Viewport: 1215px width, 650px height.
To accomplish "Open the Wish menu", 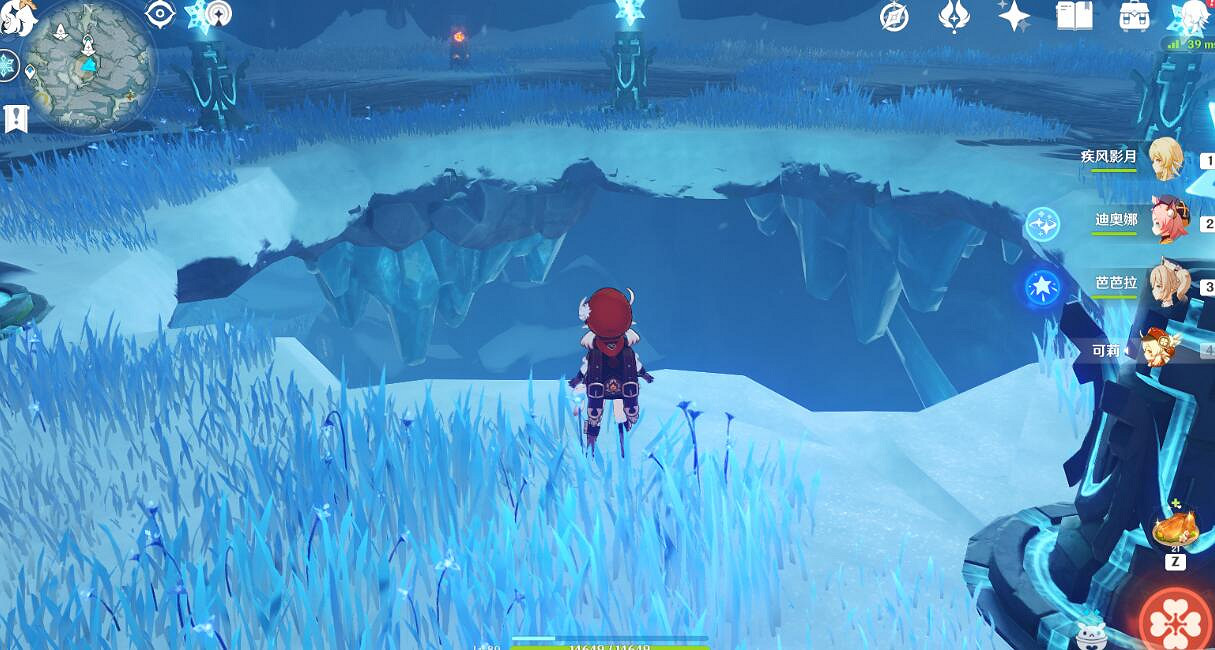I will (953, 16).
